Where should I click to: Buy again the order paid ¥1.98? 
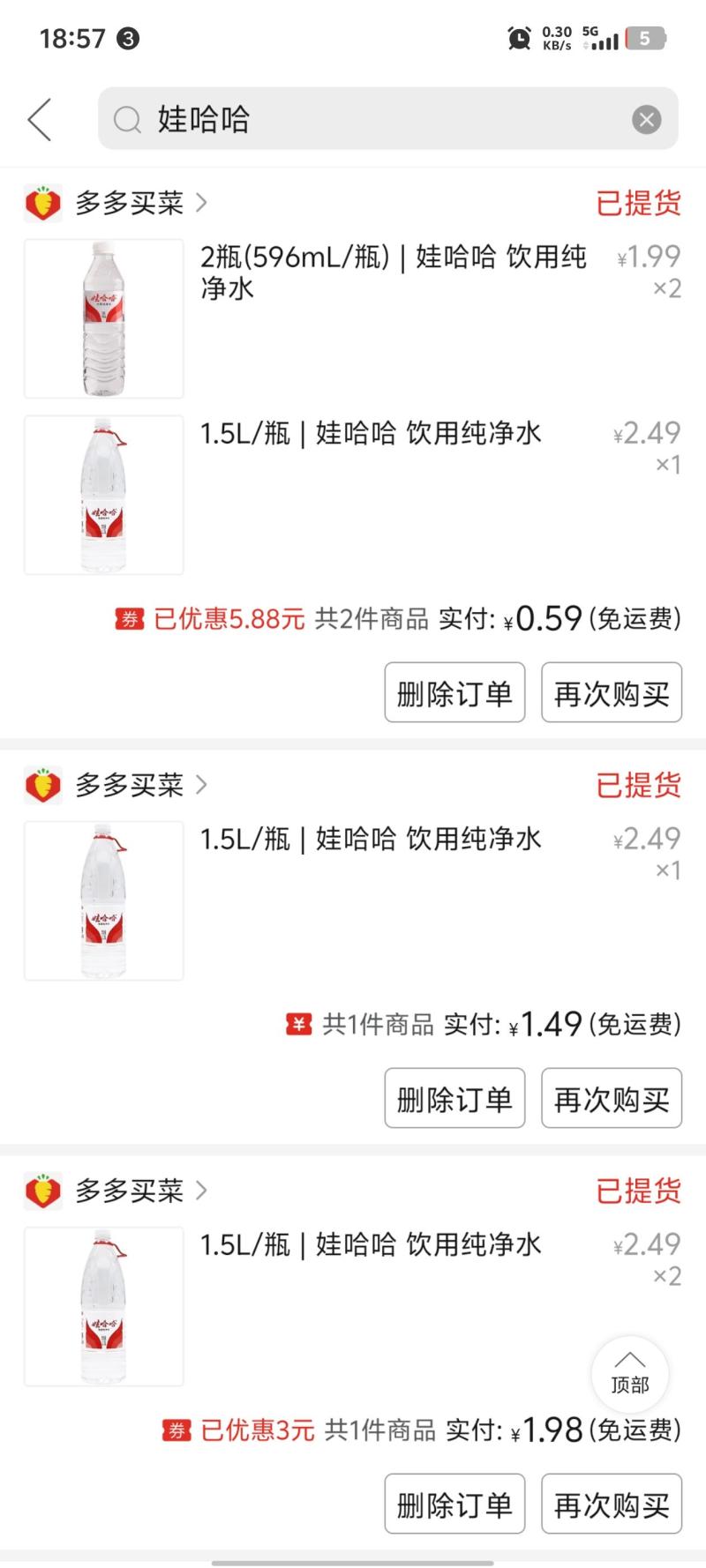(x=612, y=1505)
